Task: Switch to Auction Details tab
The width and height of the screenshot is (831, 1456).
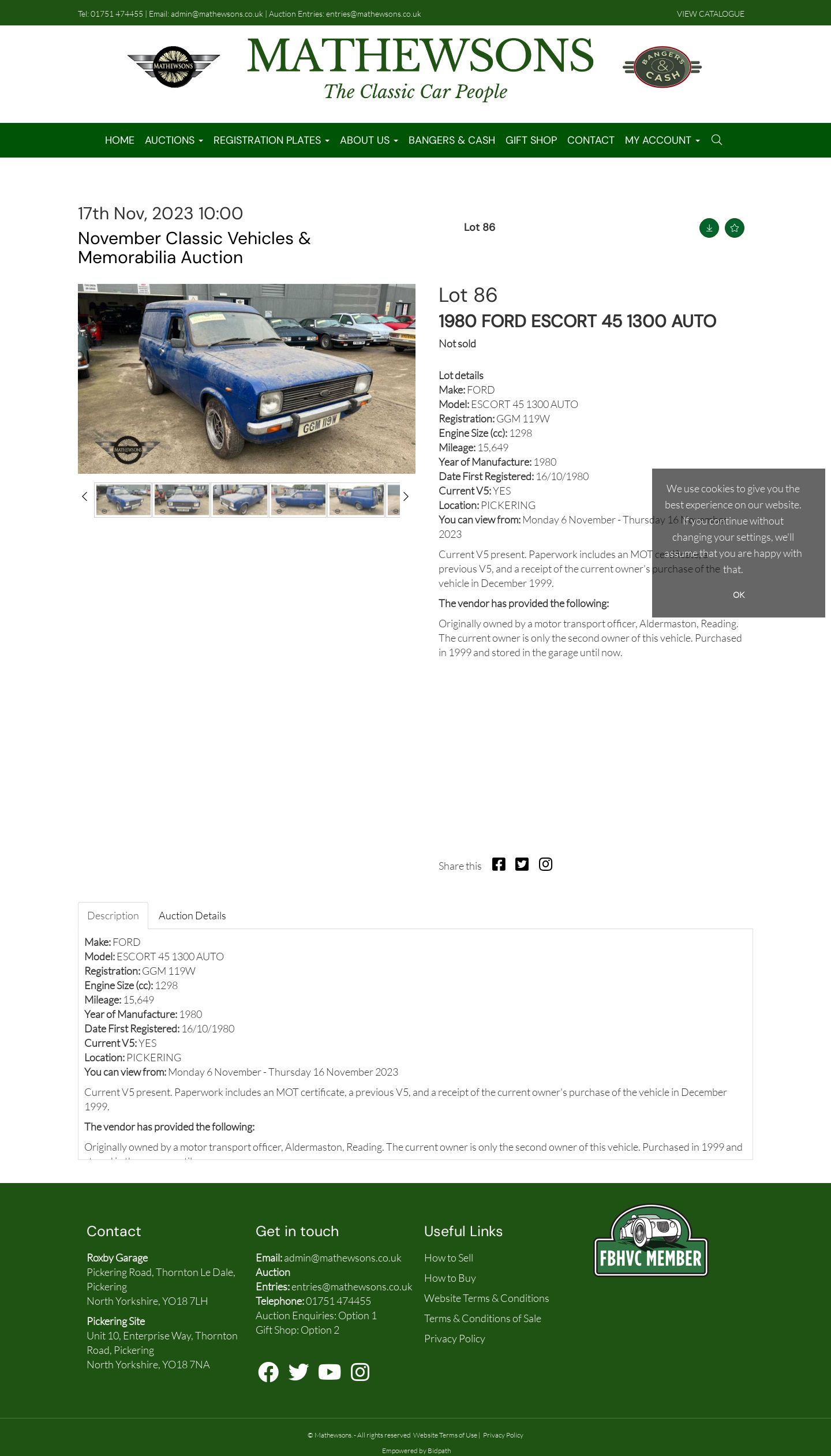Action: (x=192, y=915)
